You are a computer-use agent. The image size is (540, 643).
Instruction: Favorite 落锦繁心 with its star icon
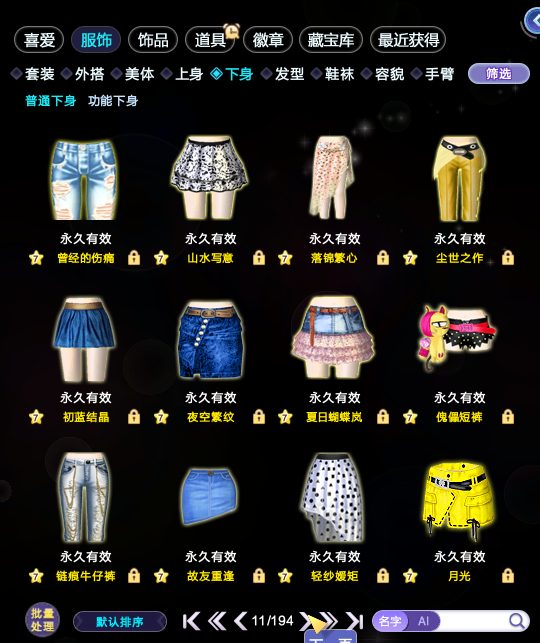pyautogui.click(x=285, y=258)
